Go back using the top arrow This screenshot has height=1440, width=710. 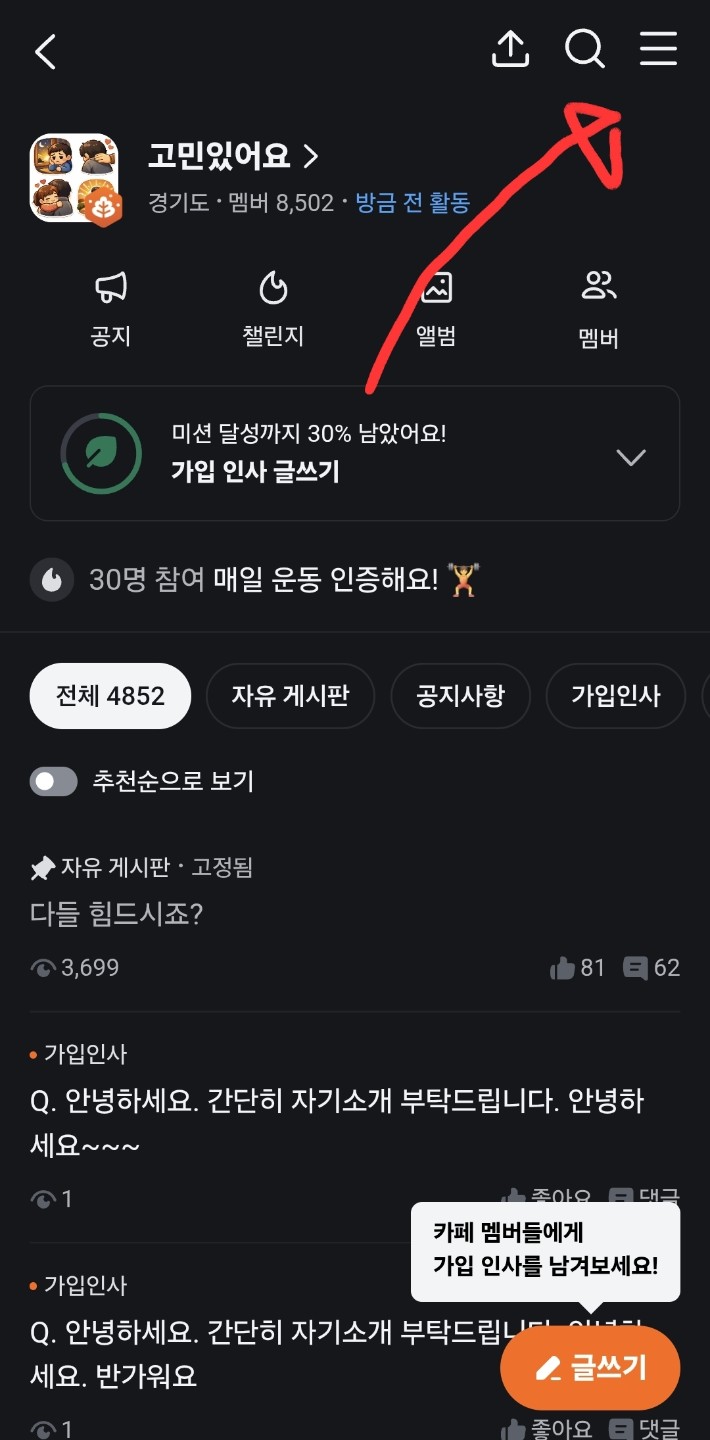(46, 51)
